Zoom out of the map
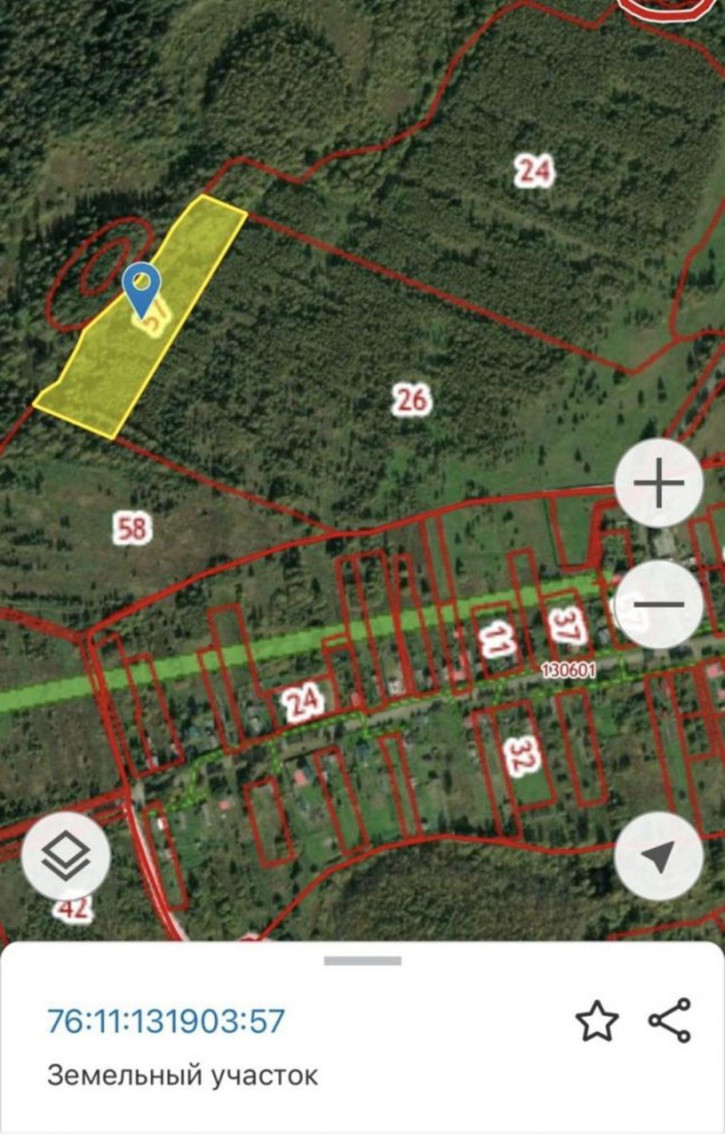The height and width of the screenshot is (1144, 725). click(659, 605)
